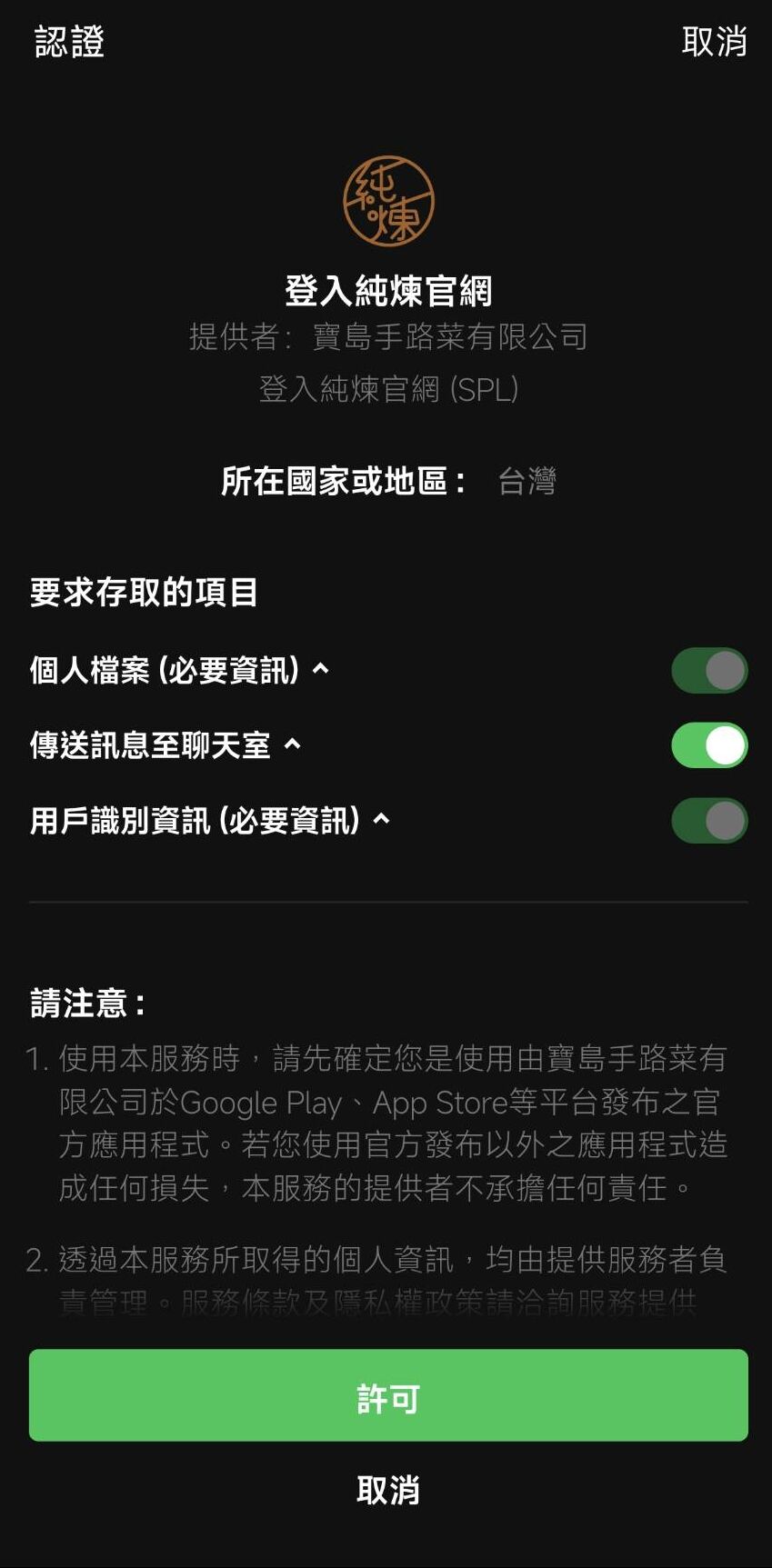Image resolution: width=772 pixels, height=1568 pixels.
Task: Tap the green 許可 button to authorize
Action: tap(388, 1395)
